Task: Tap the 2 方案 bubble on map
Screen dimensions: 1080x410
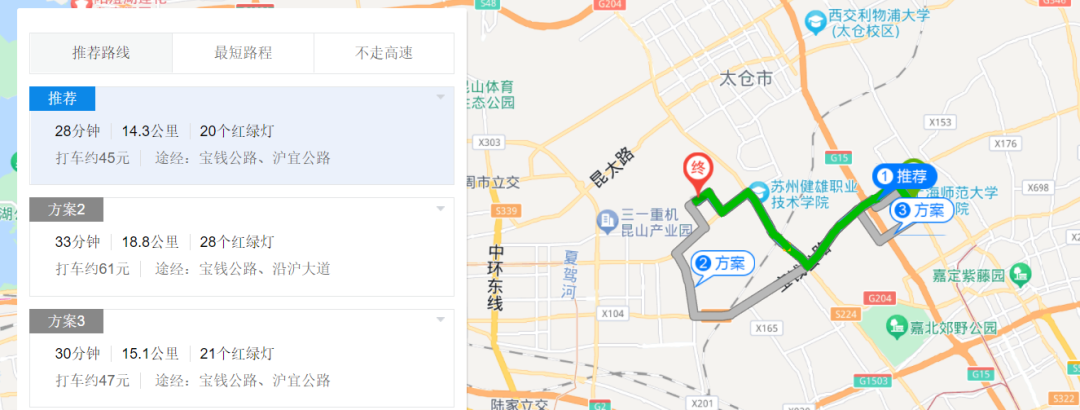Action: 721,264
